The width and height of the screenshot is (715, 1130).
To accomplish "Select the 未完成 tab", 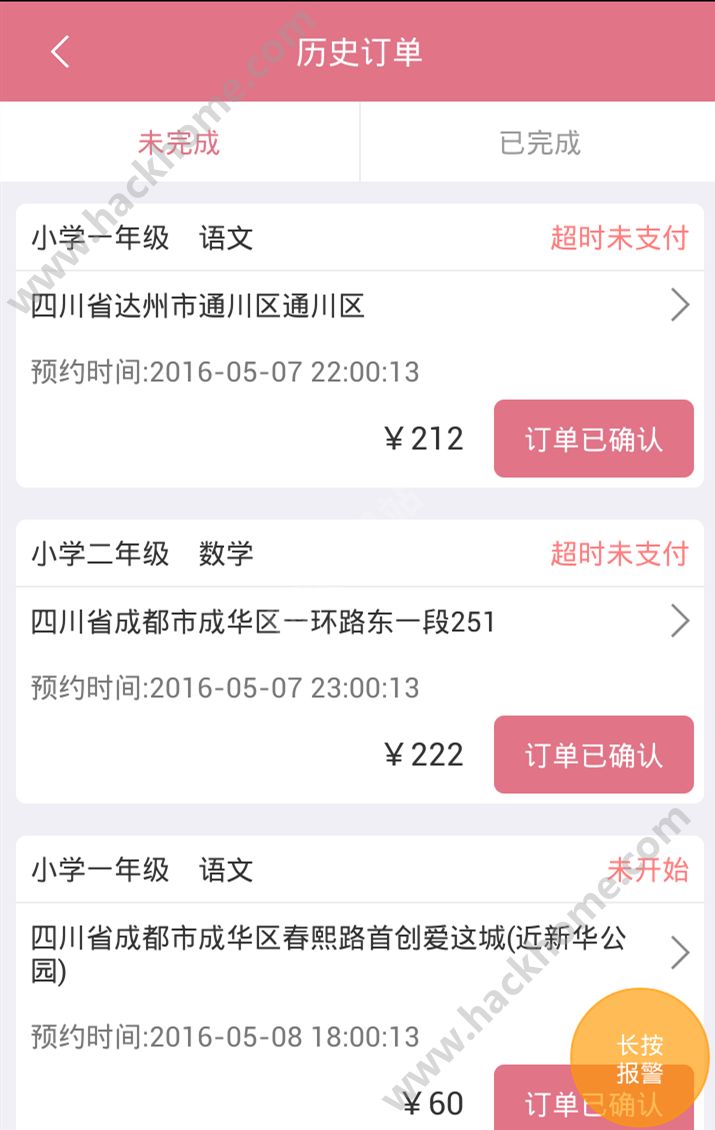I will pyautogui.click(x=179, y=143).
